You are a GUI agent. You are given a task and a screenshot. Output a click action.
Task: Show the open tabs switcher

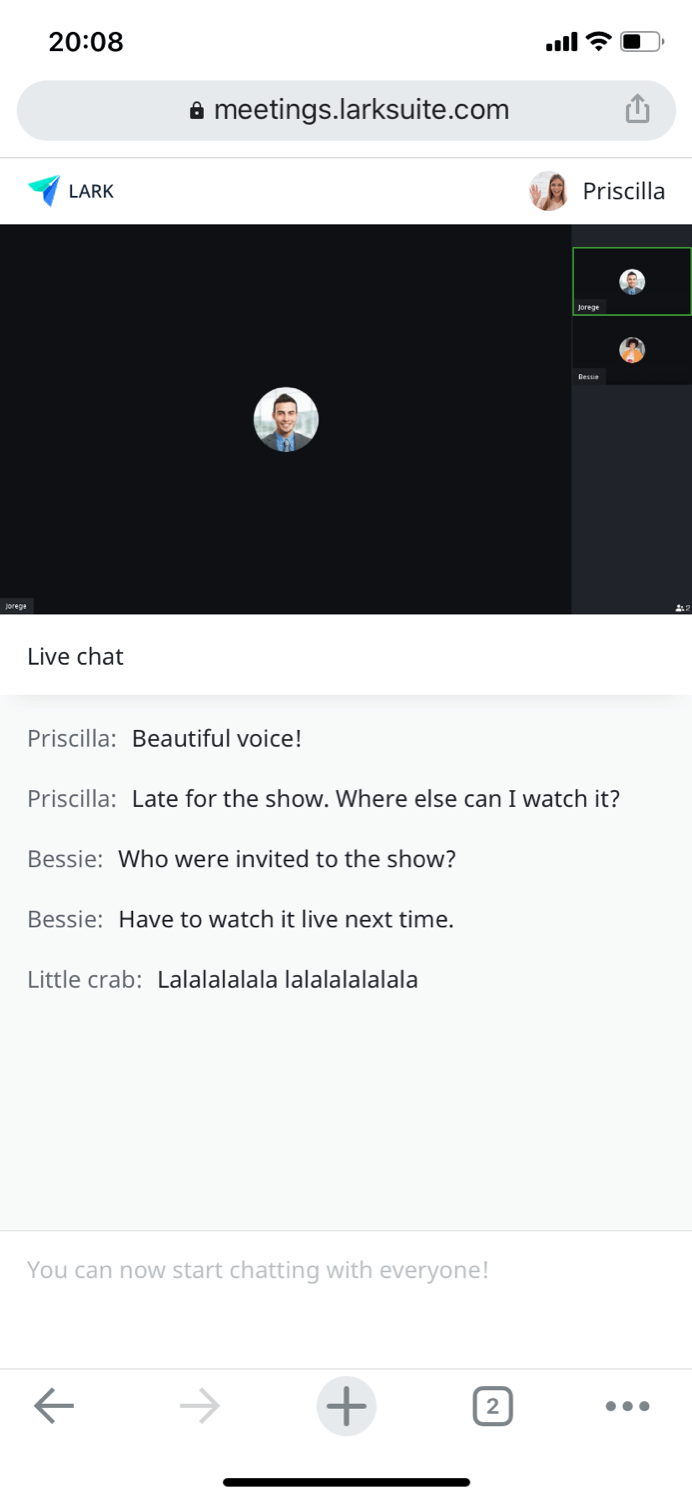point(492,1406)
